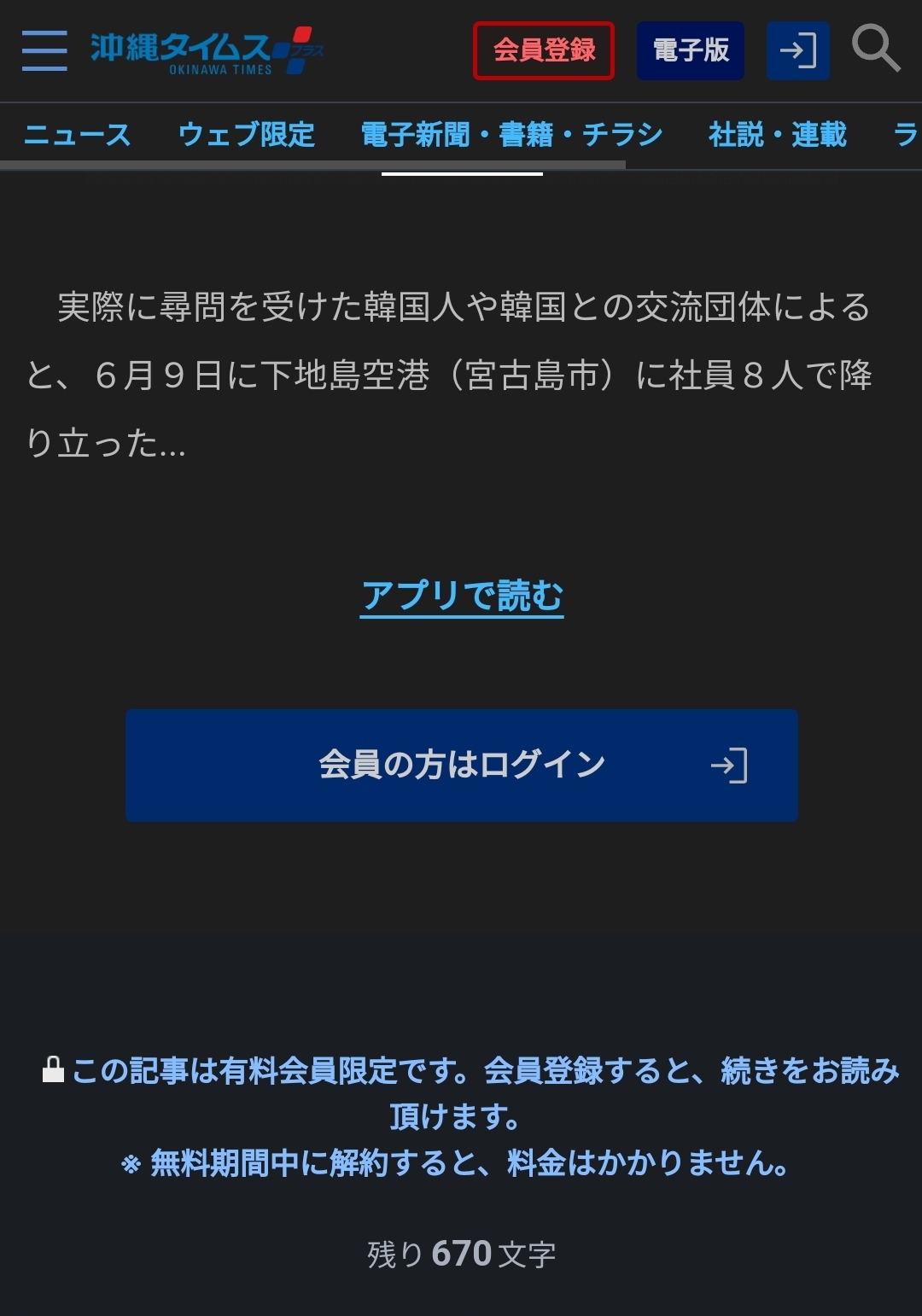The width and height of the screenshot is (922, 1316).
Task: Click the tab underline indicator
Action: pyautogui.click(x=462, y=173)
